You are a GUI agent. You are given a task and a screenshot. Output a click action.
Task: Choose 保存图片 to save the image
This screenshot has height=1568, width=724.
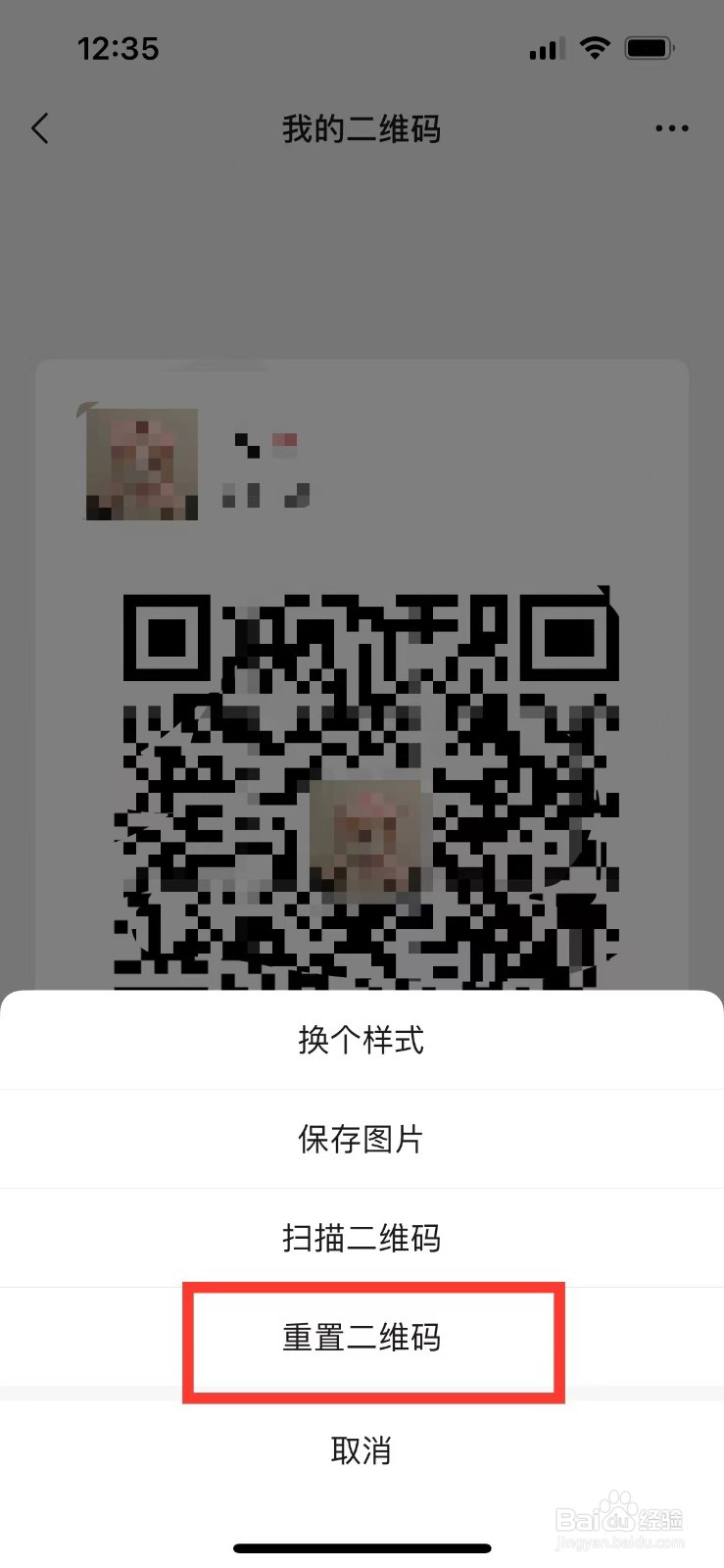click(x=362, y=1139)
